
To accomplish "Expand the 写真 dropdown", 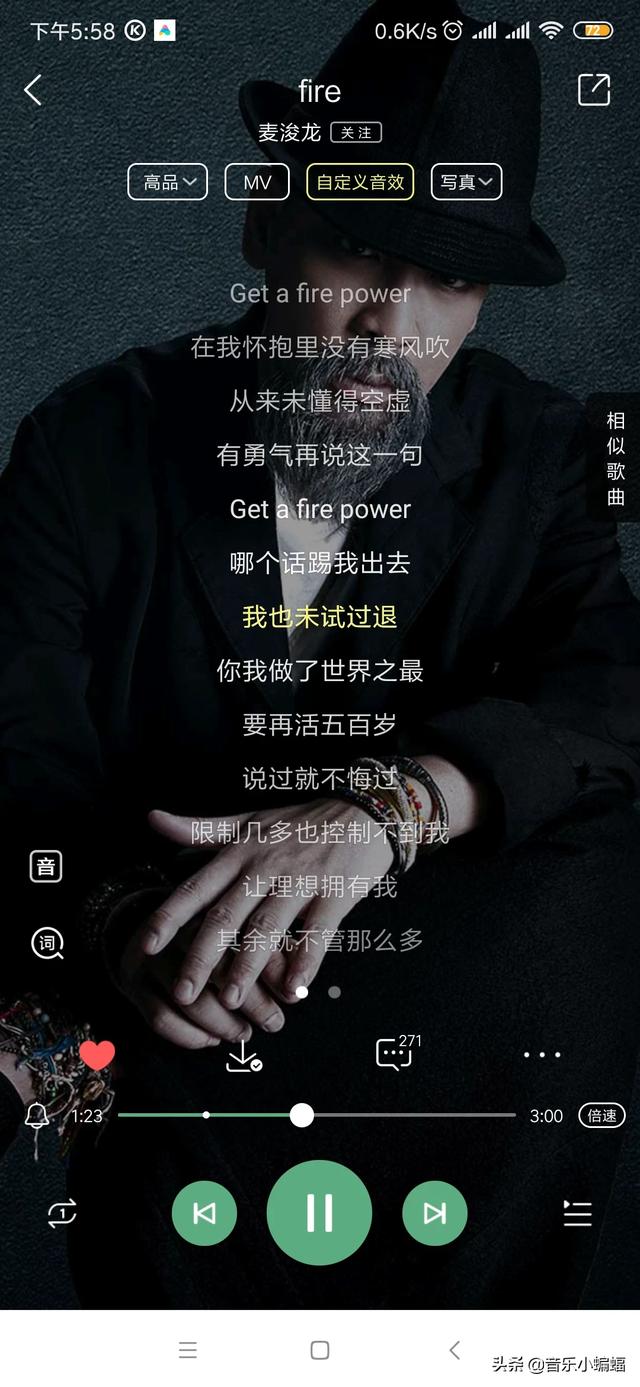I will [466, 182].
